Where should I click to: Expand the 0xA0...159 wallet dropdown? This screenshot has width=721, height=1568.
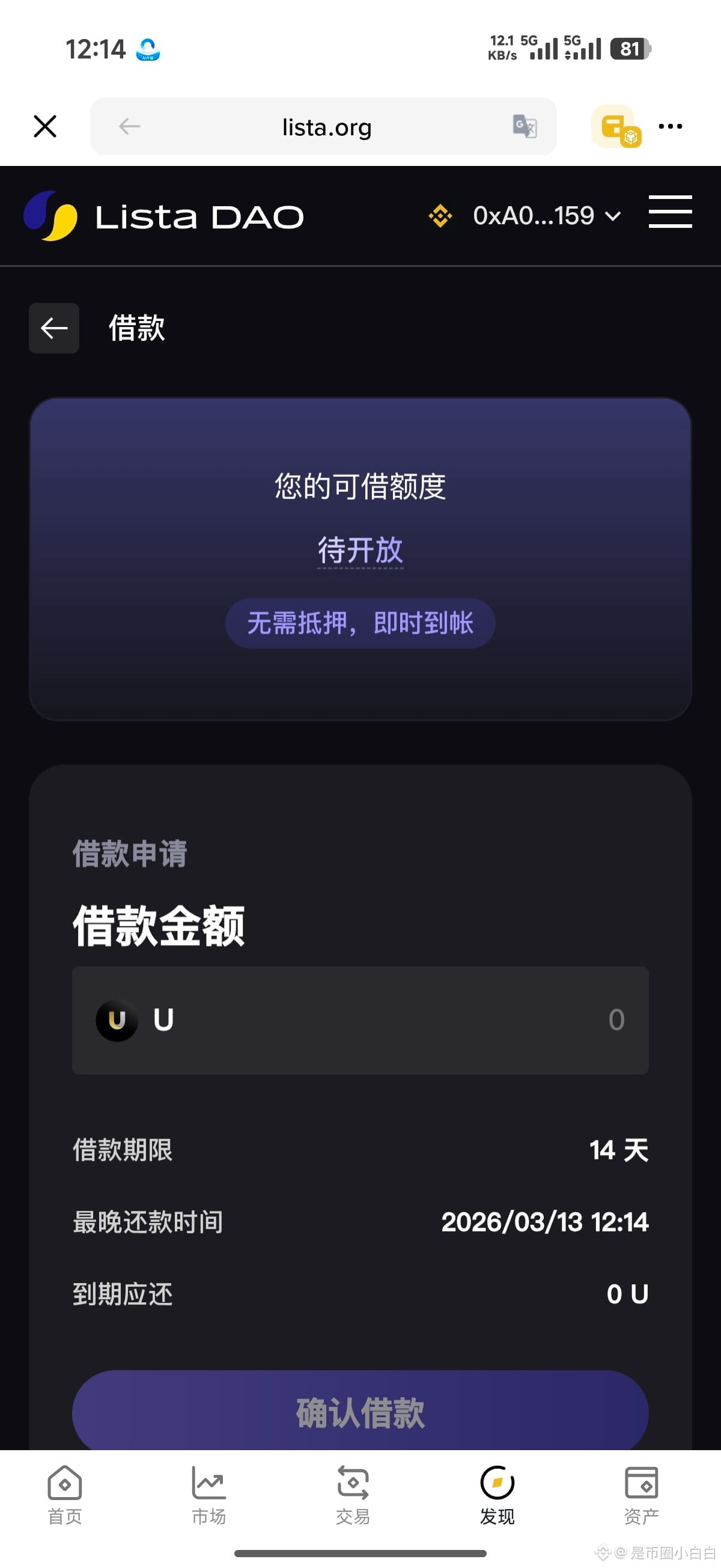(x=546, y=216)
